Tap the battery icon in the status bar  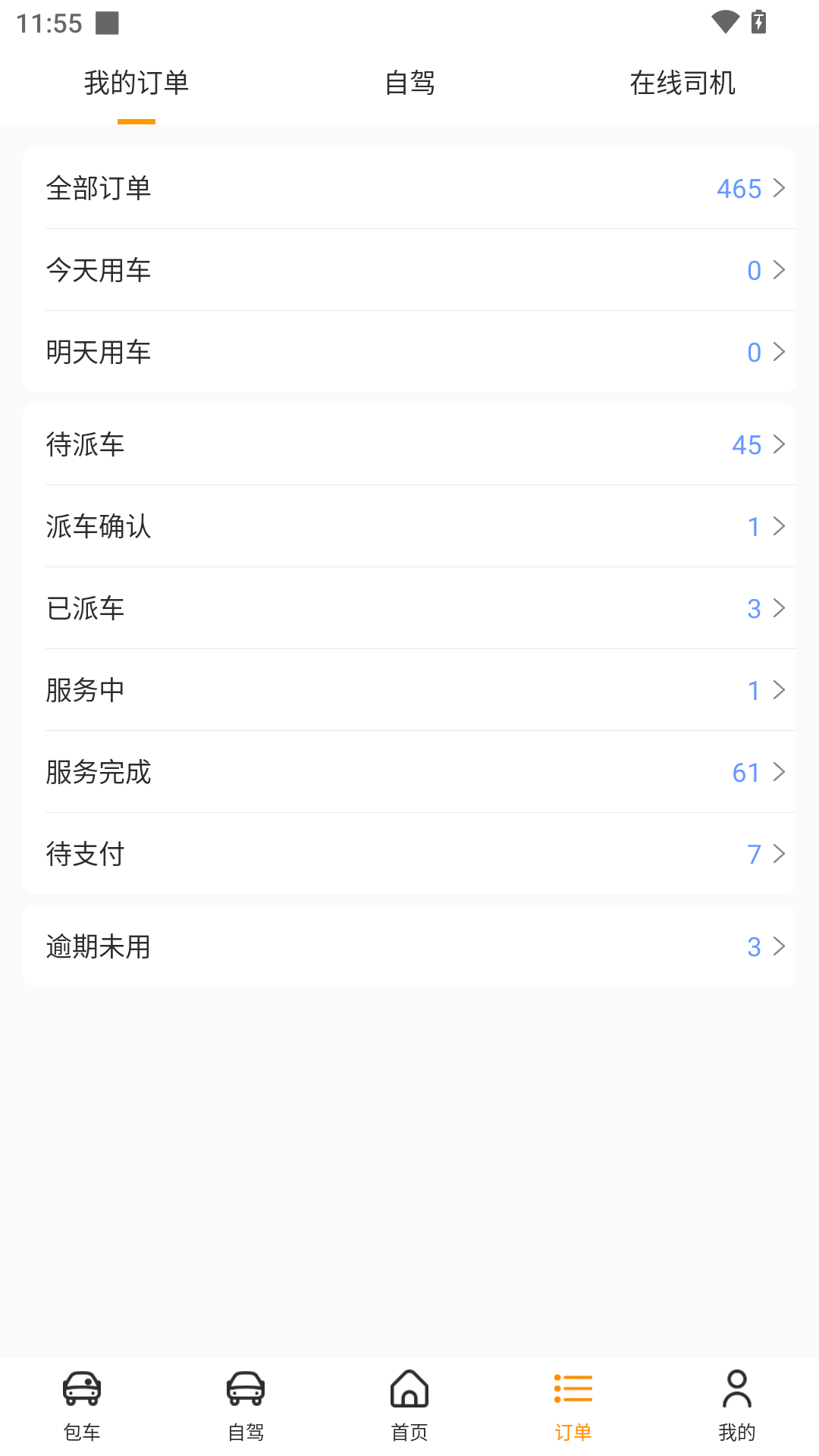click(758, 22)
